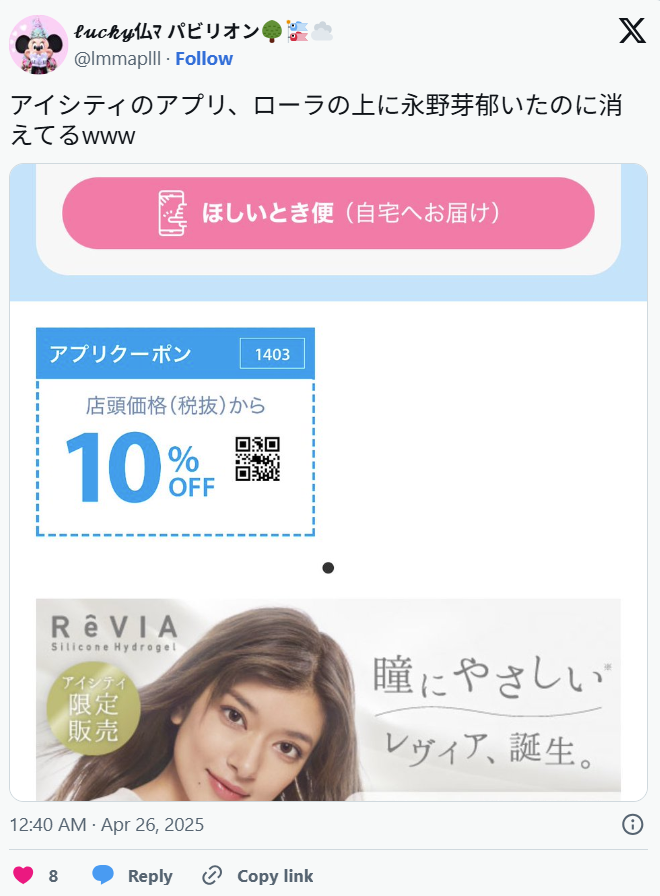Open the attached app screenshot image
The image size is (660, 896).
coord(328,480)
